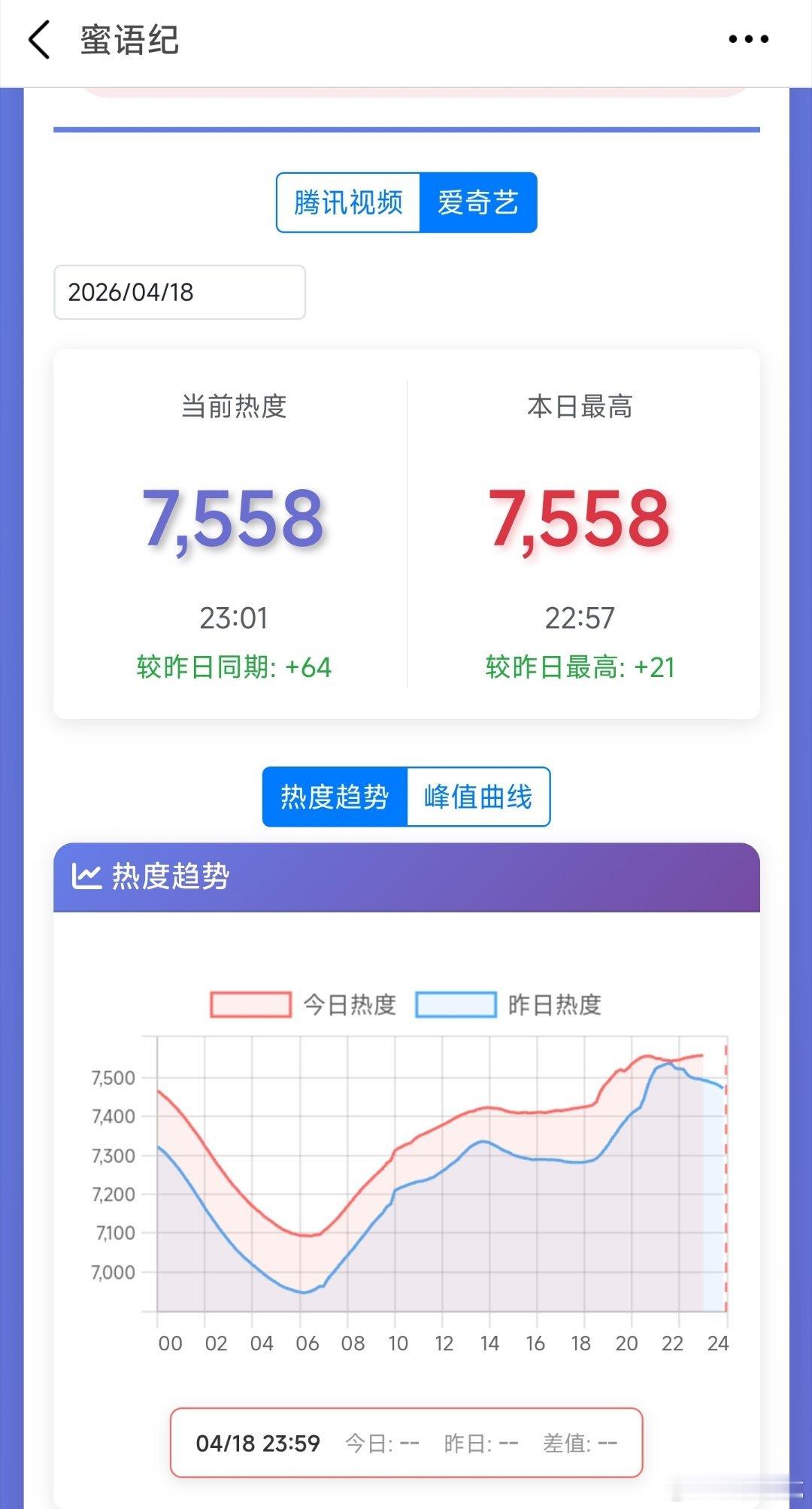The width and height of the screenshot is (812, 1509).
Task: Switch to the 峰值曲线 tab
Action: (479, 796)
